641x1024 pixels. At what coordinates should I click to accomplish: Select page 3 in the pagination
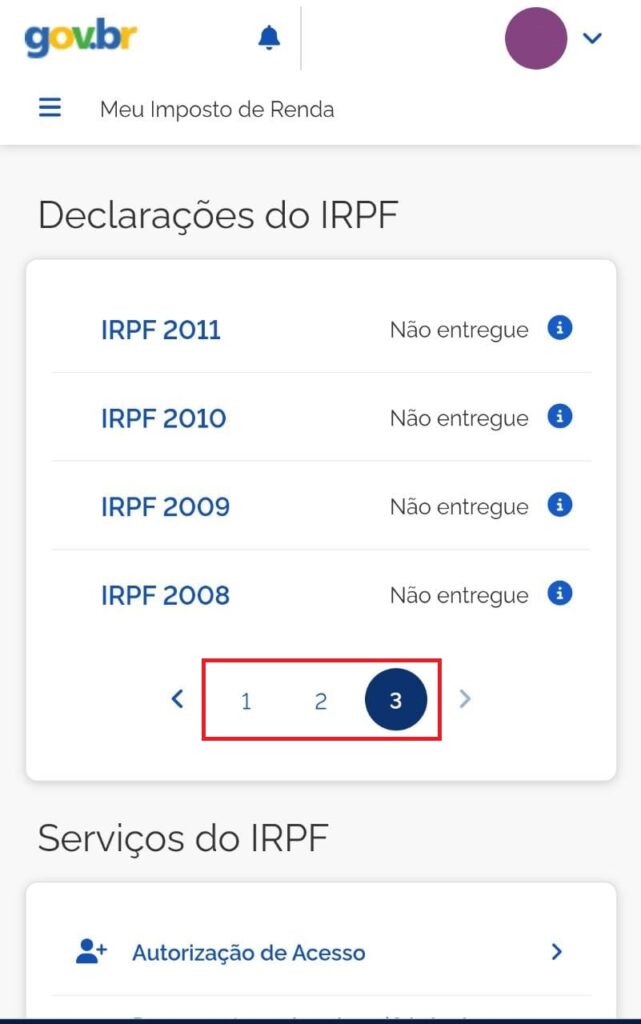coord(396,700)
